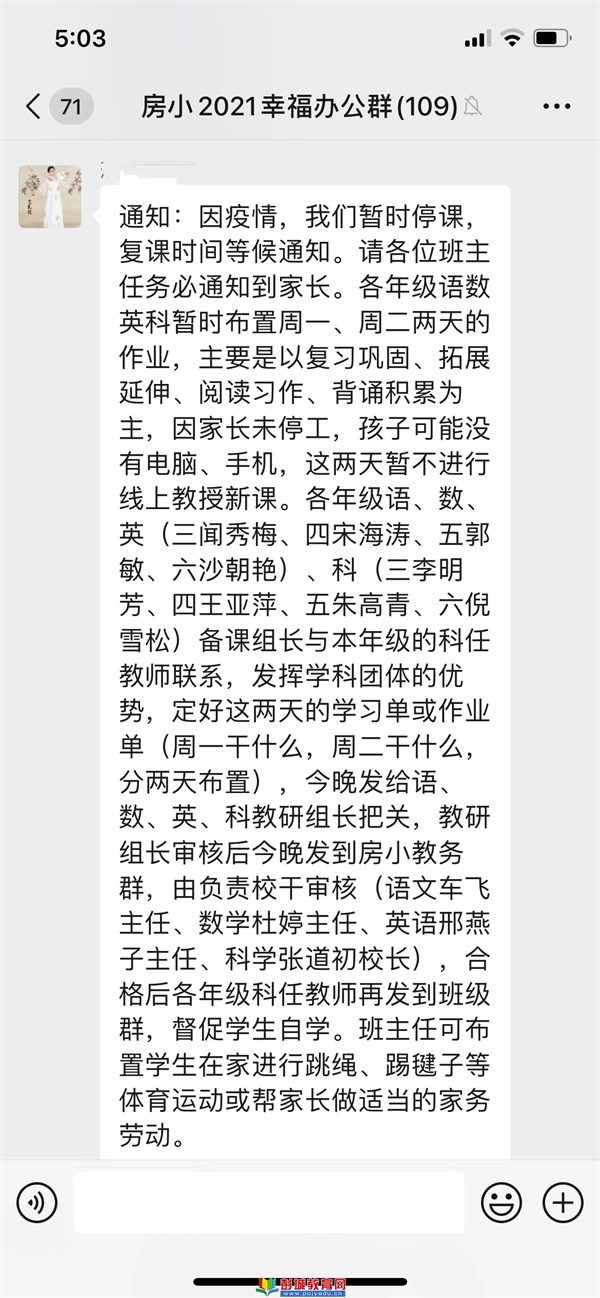Open the plus attachments menu
Screen dimensions: 600x1298
point(562,1202)
